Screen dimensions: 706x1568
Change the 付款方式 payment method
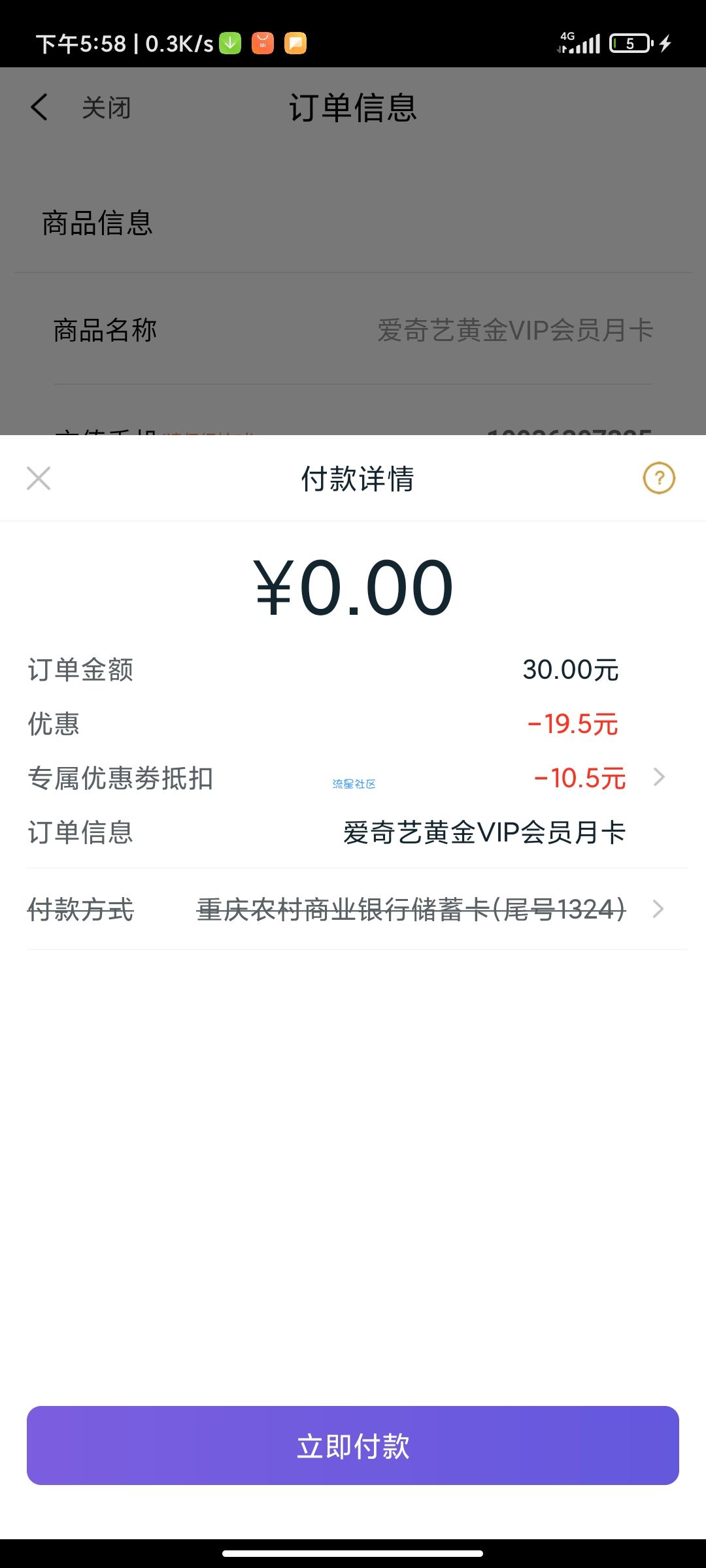[353, 909]
